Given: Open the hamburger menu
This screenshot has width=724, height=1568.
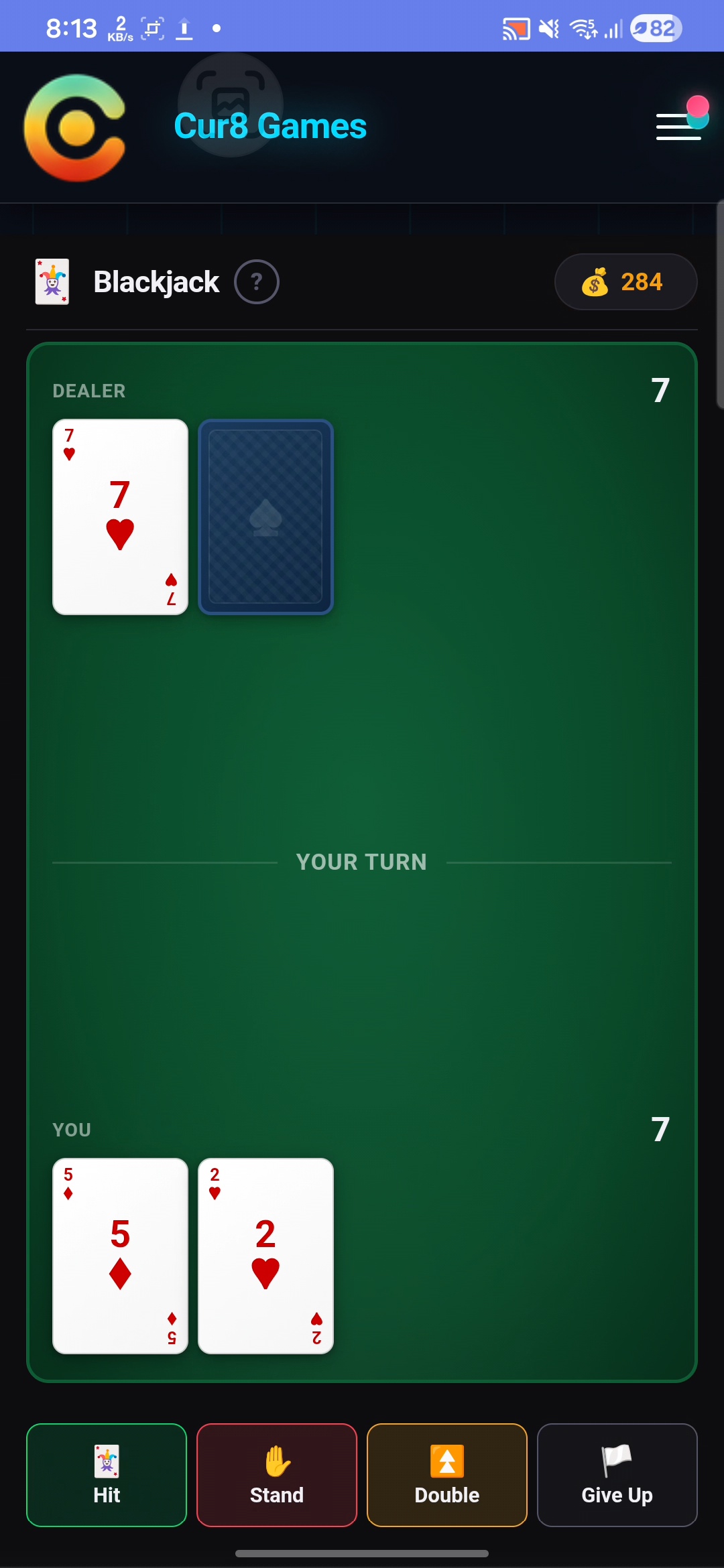Looking at the screenshot, I should click(x=678, y=126).
